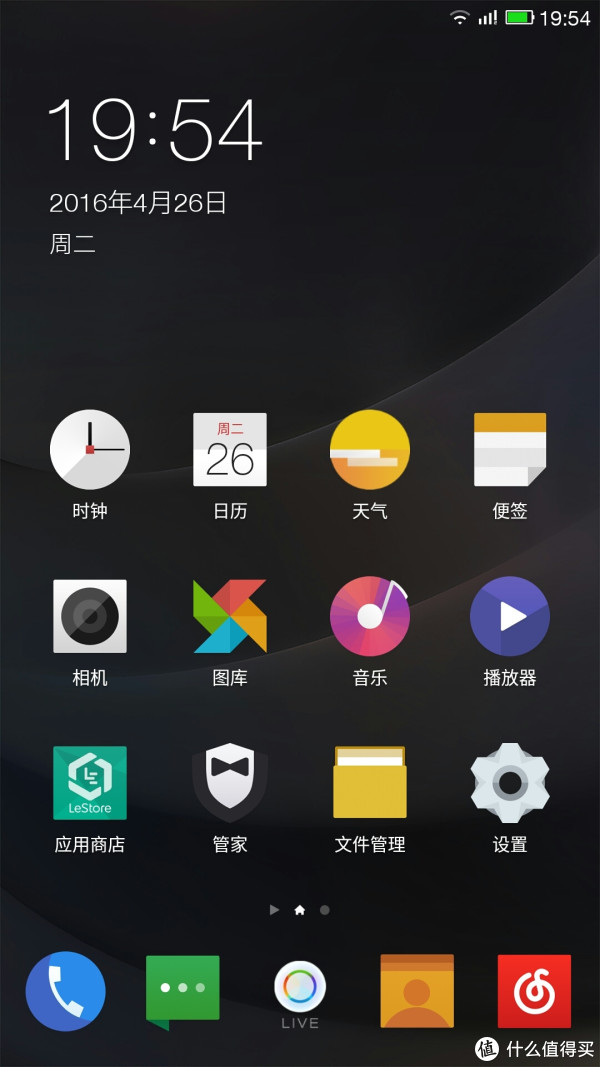Open the phone dialer in the dock

tap(66, 991)
